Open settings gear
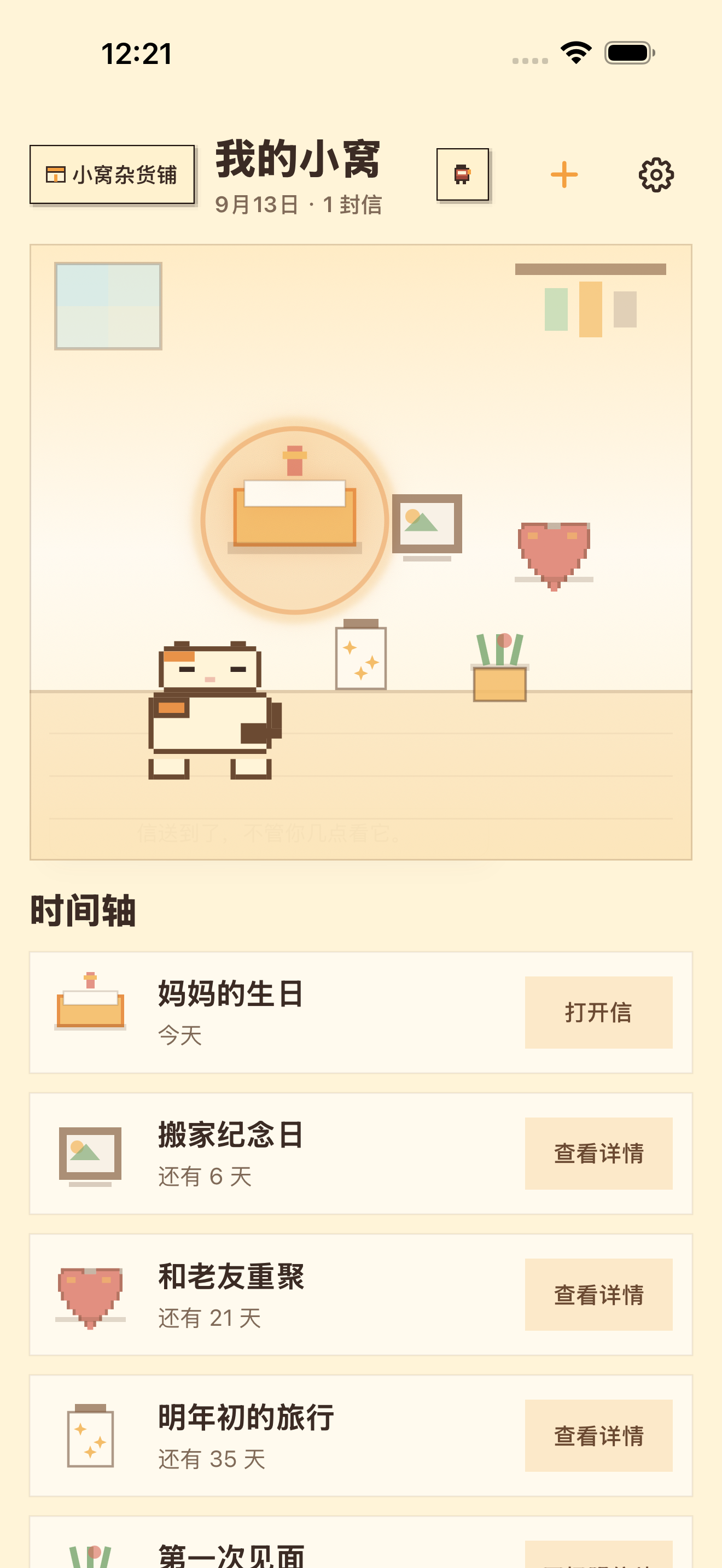This screenshot has height=1568, width=722. [656, 175]
